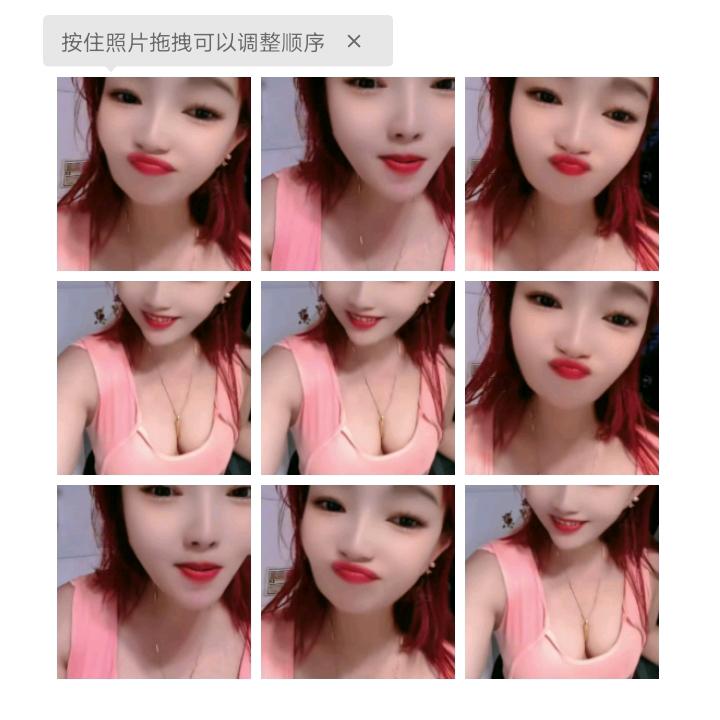The width and height of the screenshot is (720, 720).
Task: Open the second photo in the top row
Action: click(358, 174)
